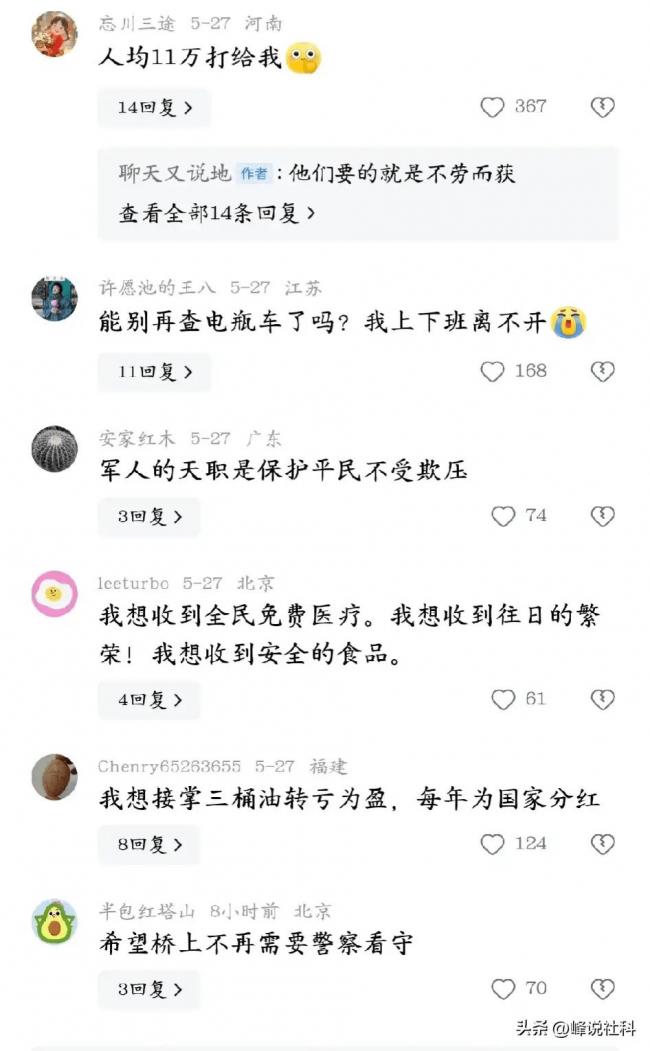Like 半包红塔山's comment with 70 likes
The height and width of the screenshot is (1051, 650).
coord(503,989)
